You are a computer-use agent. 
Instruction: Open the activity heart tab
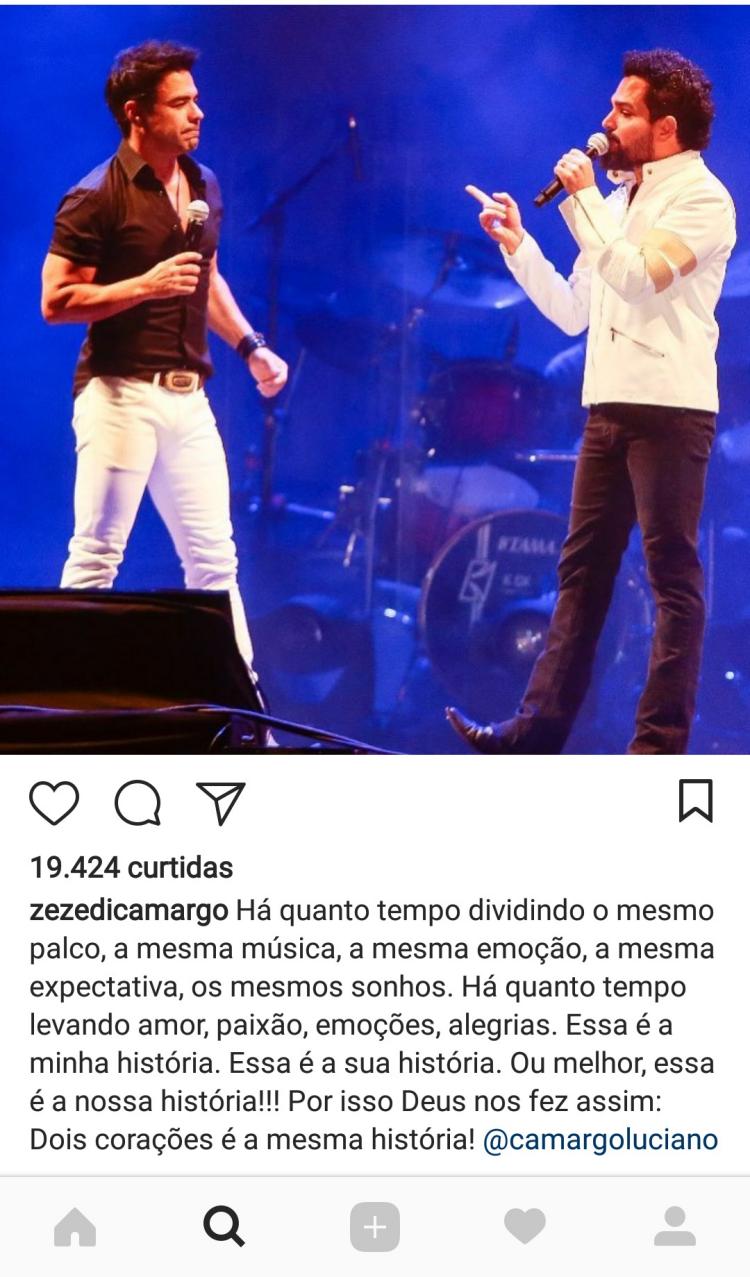point(525,1227)
